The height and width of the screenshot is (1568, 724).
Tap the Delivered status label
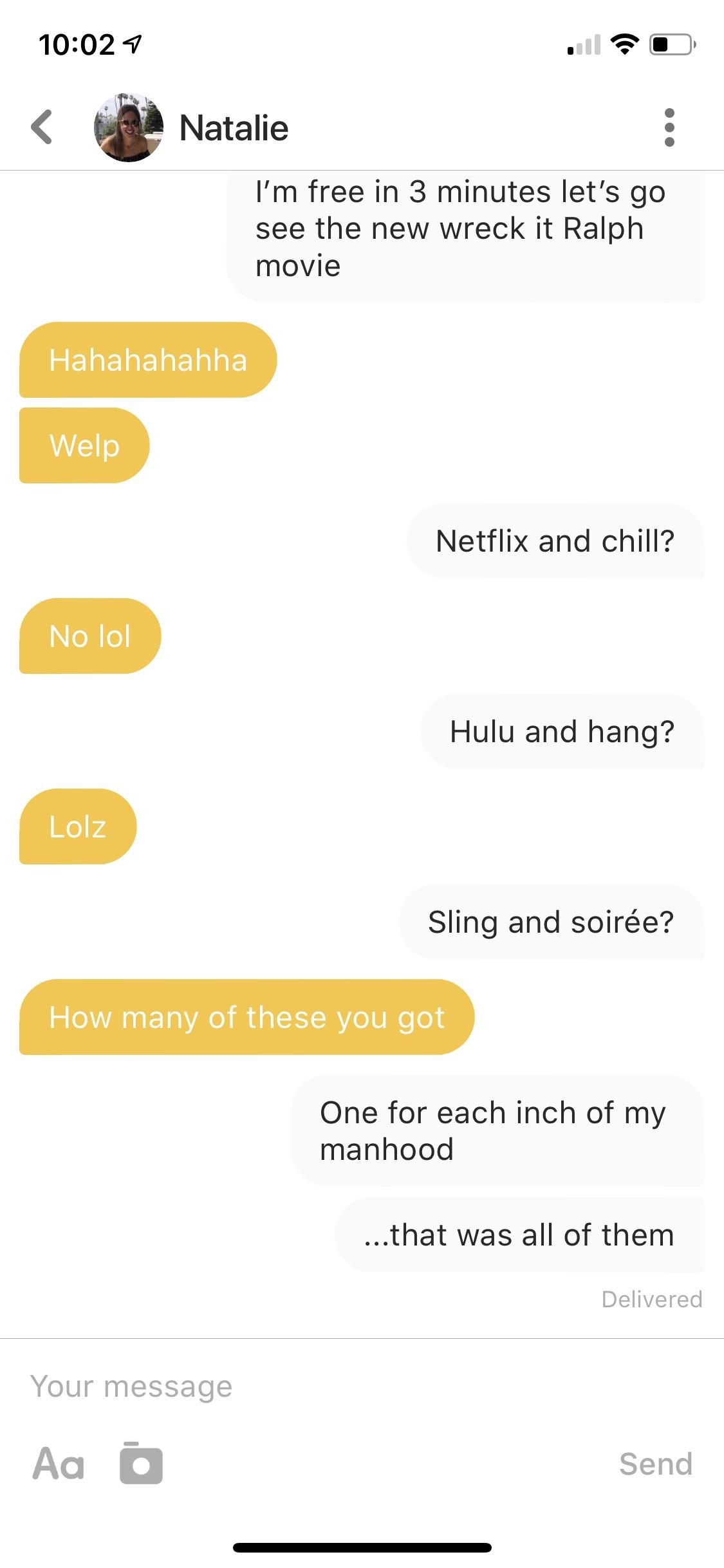652,1299
